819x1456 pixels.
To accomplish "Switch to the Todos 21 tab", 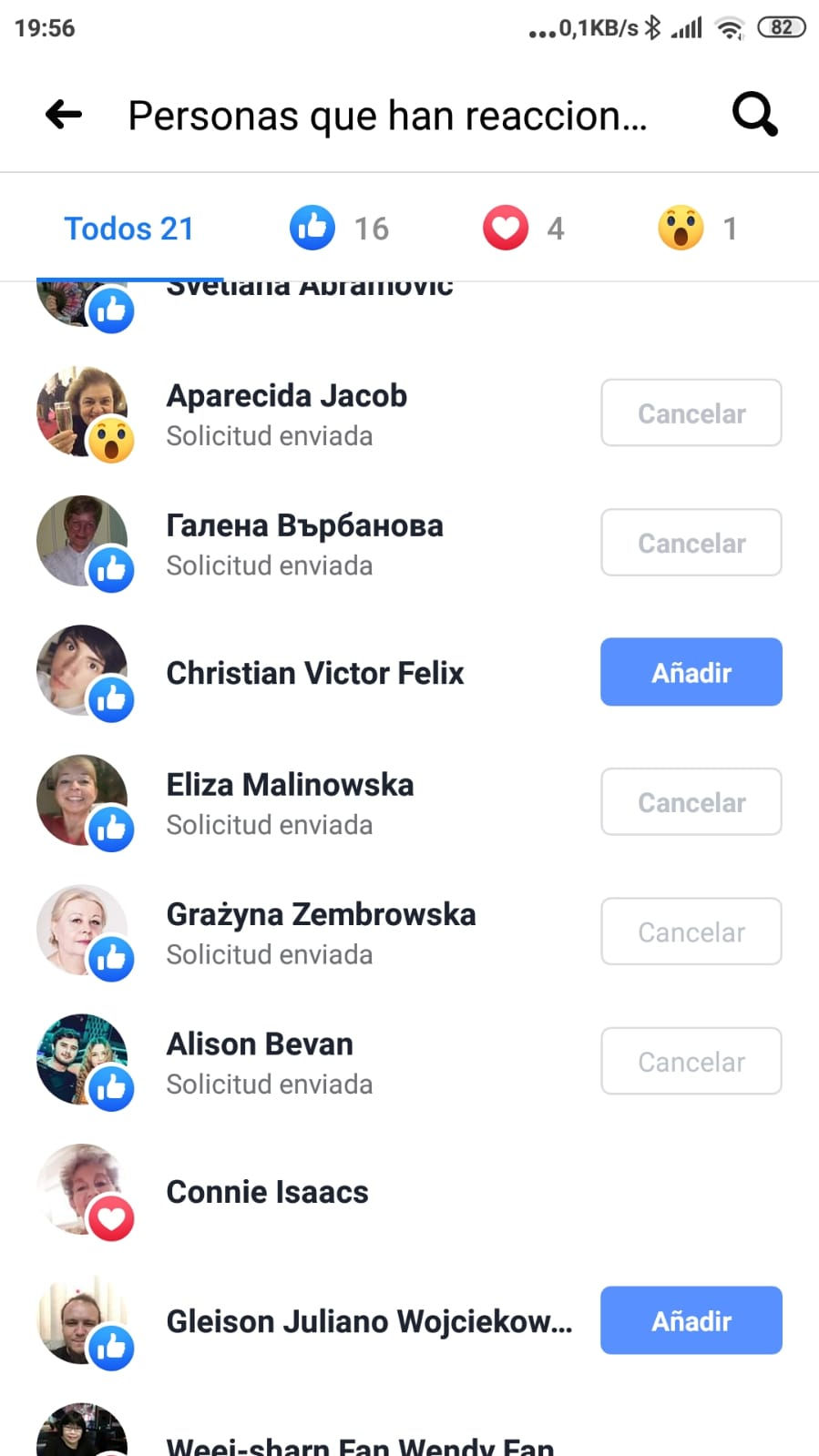I will [x=128, y=229].
